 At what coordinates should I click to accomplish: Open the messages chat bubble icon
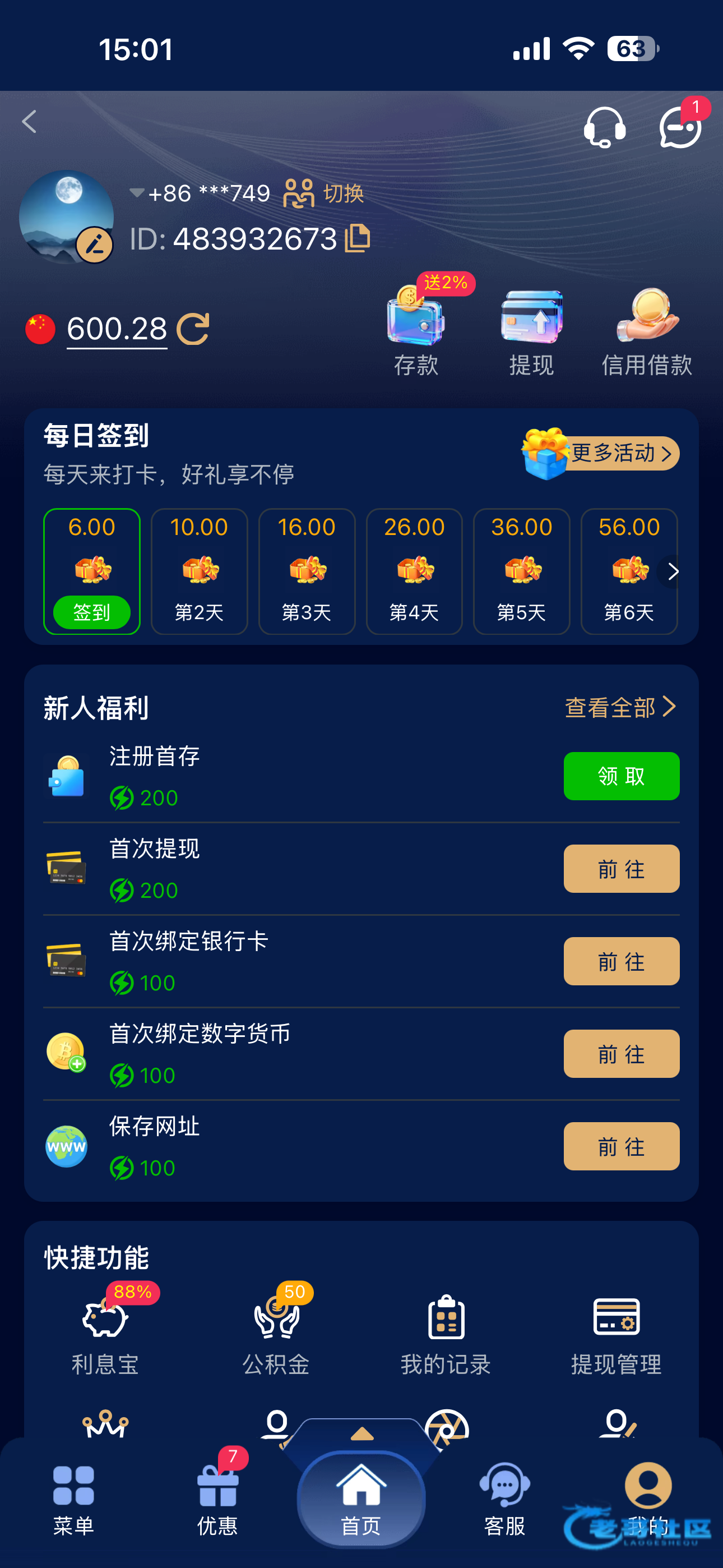(x=680, y=127)
